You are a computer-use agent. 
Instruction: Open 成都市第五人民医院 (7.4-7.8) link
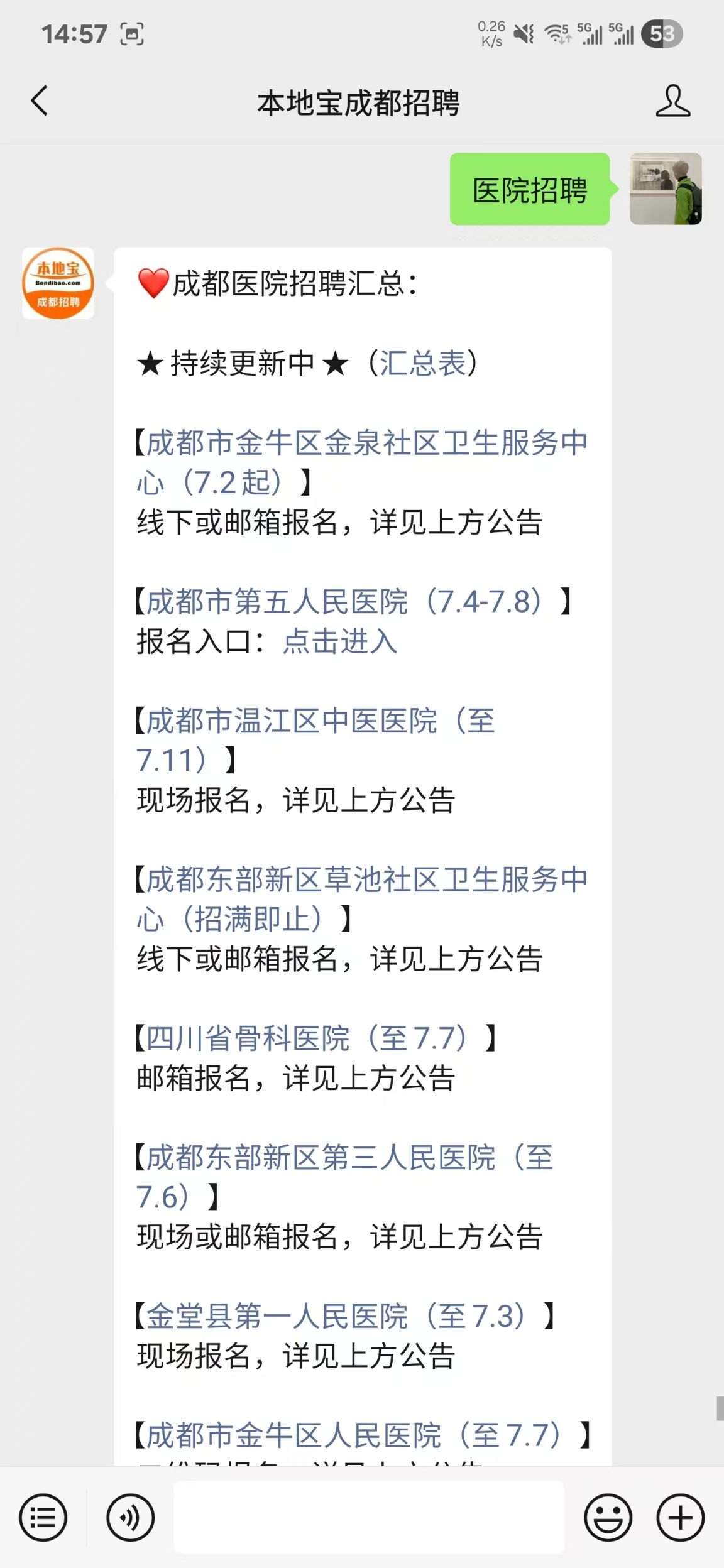point(344,602)
